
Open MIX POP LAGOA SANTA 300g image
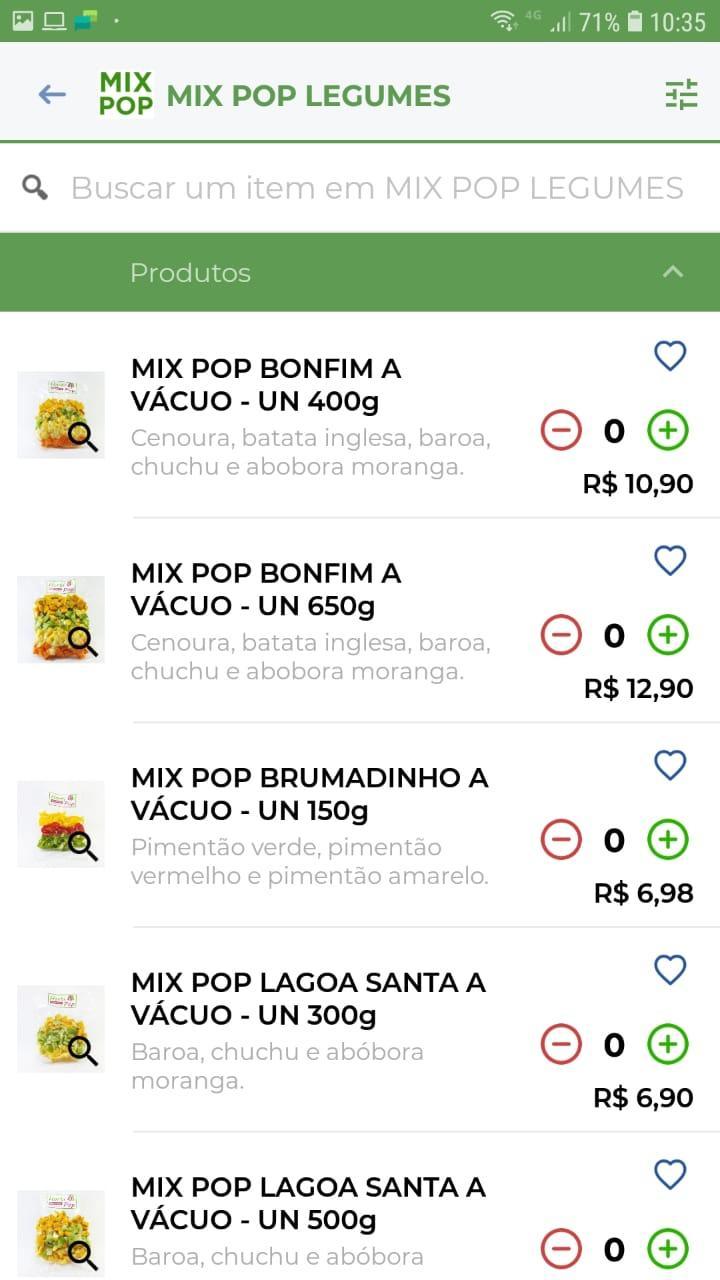61,1029
